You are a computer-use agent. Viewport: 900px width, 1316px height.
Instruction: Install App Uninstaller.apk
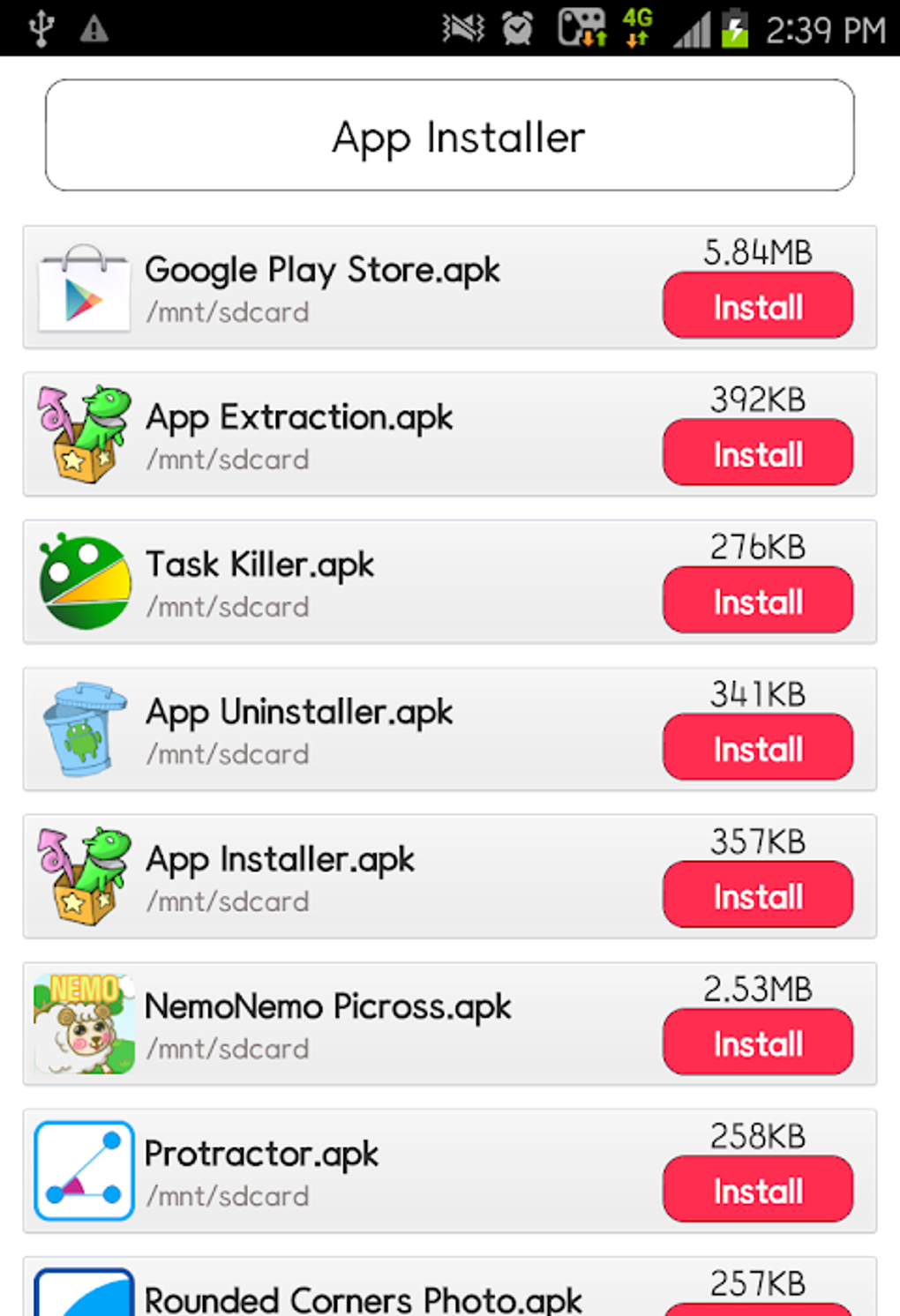[x=758, y=747]
